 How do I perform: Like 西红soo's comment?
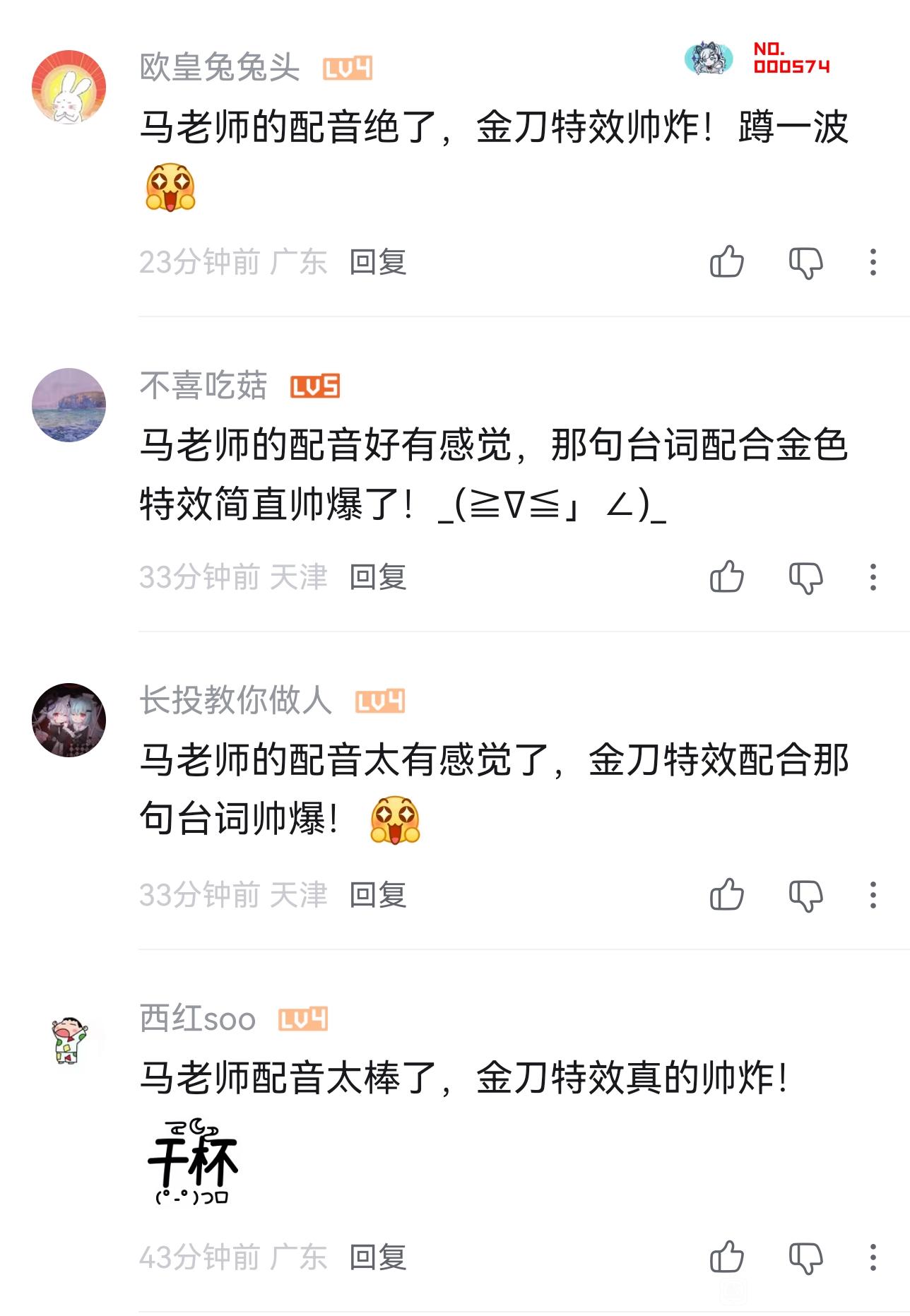[726, 1257]
